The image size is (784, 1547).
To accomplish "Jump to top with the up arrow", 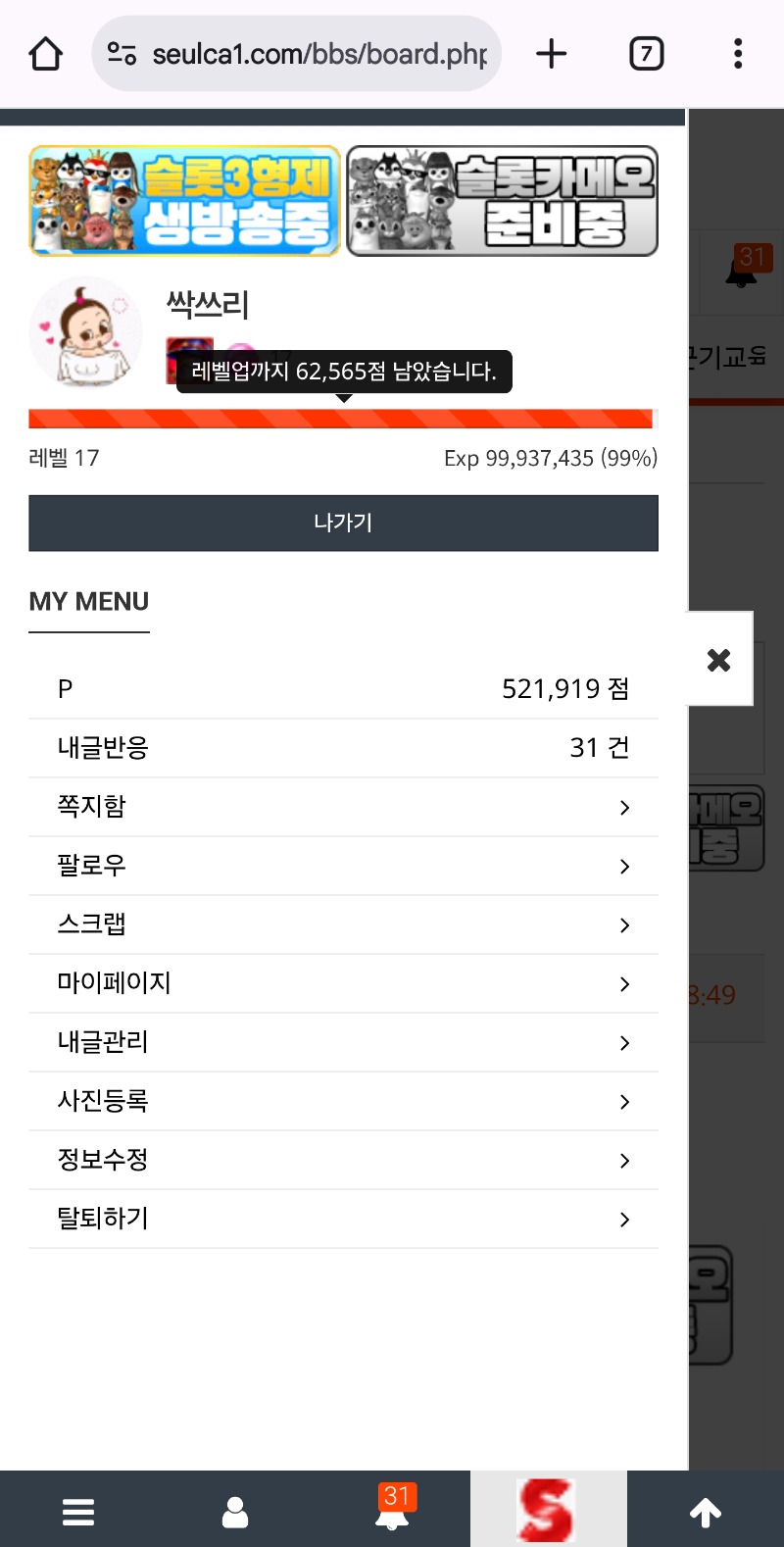I will tap(706, 1512).
